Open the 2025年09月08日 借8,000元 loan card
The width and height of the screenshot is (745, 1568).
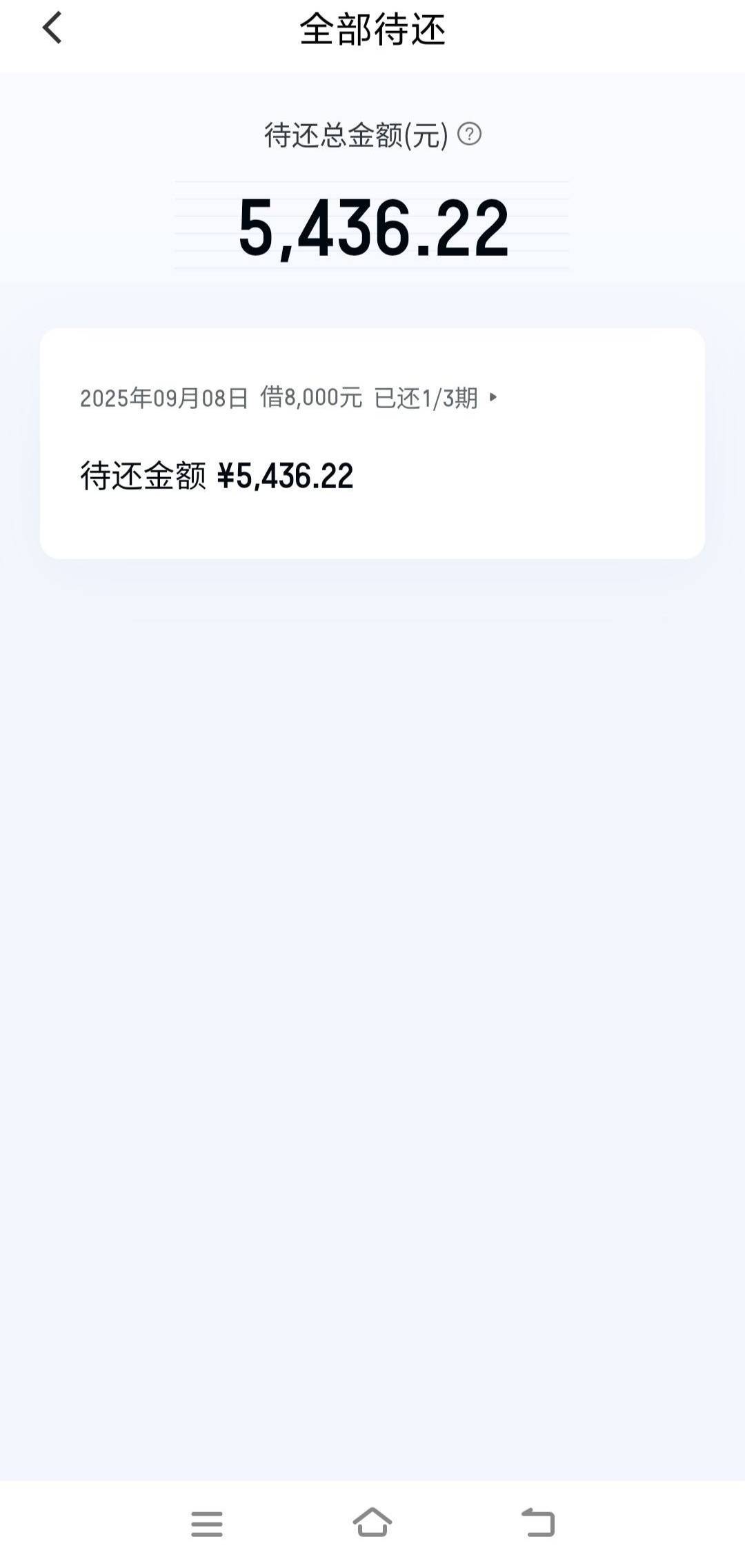(372, 443)
